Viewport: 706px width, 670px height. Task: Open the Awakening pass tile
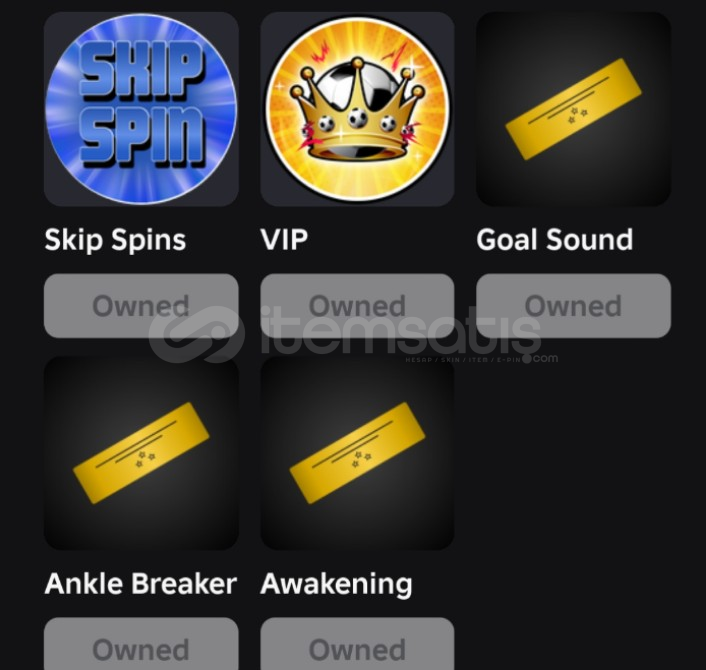(x=357, y=452)
